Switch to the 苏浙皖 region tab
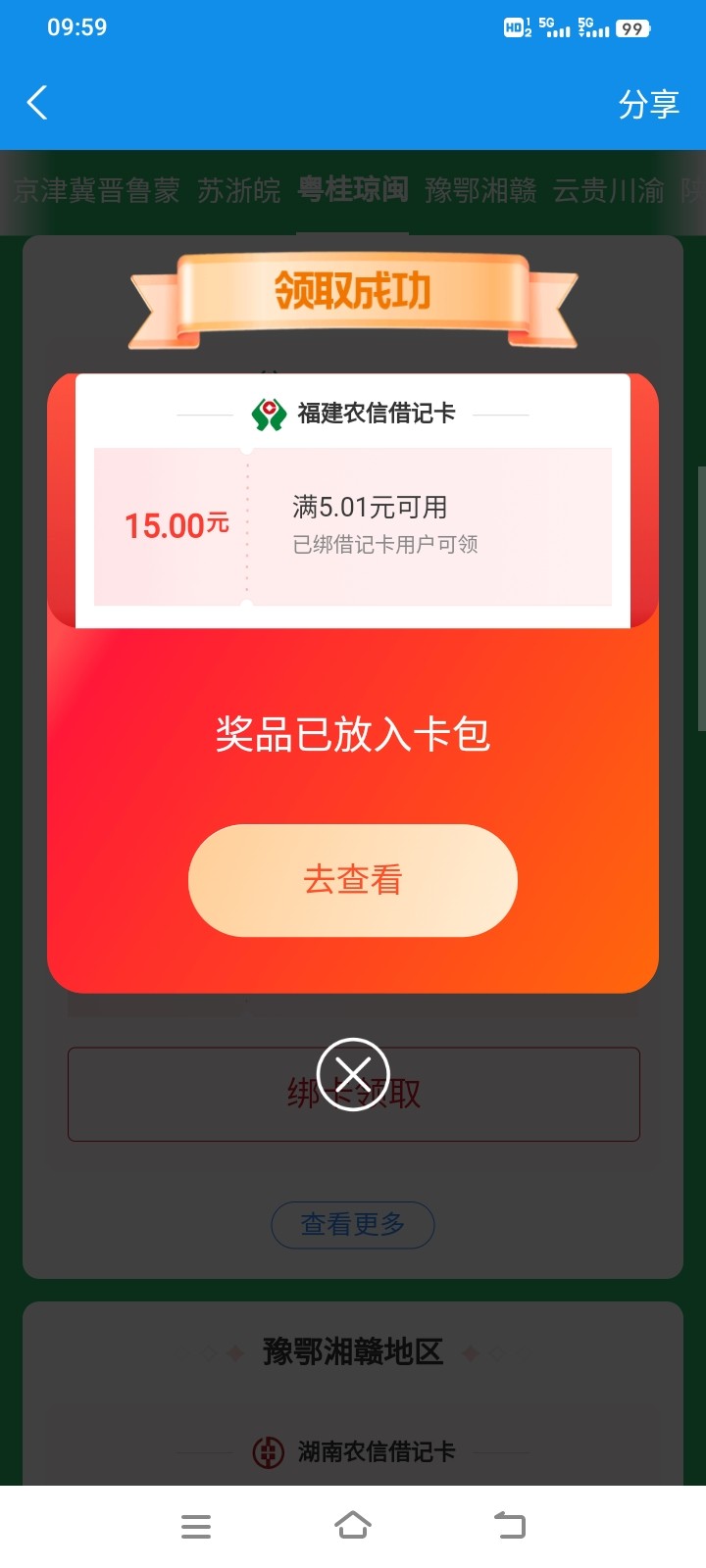Image resolution: width=706 pixels, height=1568 pixels. (239, 190)
